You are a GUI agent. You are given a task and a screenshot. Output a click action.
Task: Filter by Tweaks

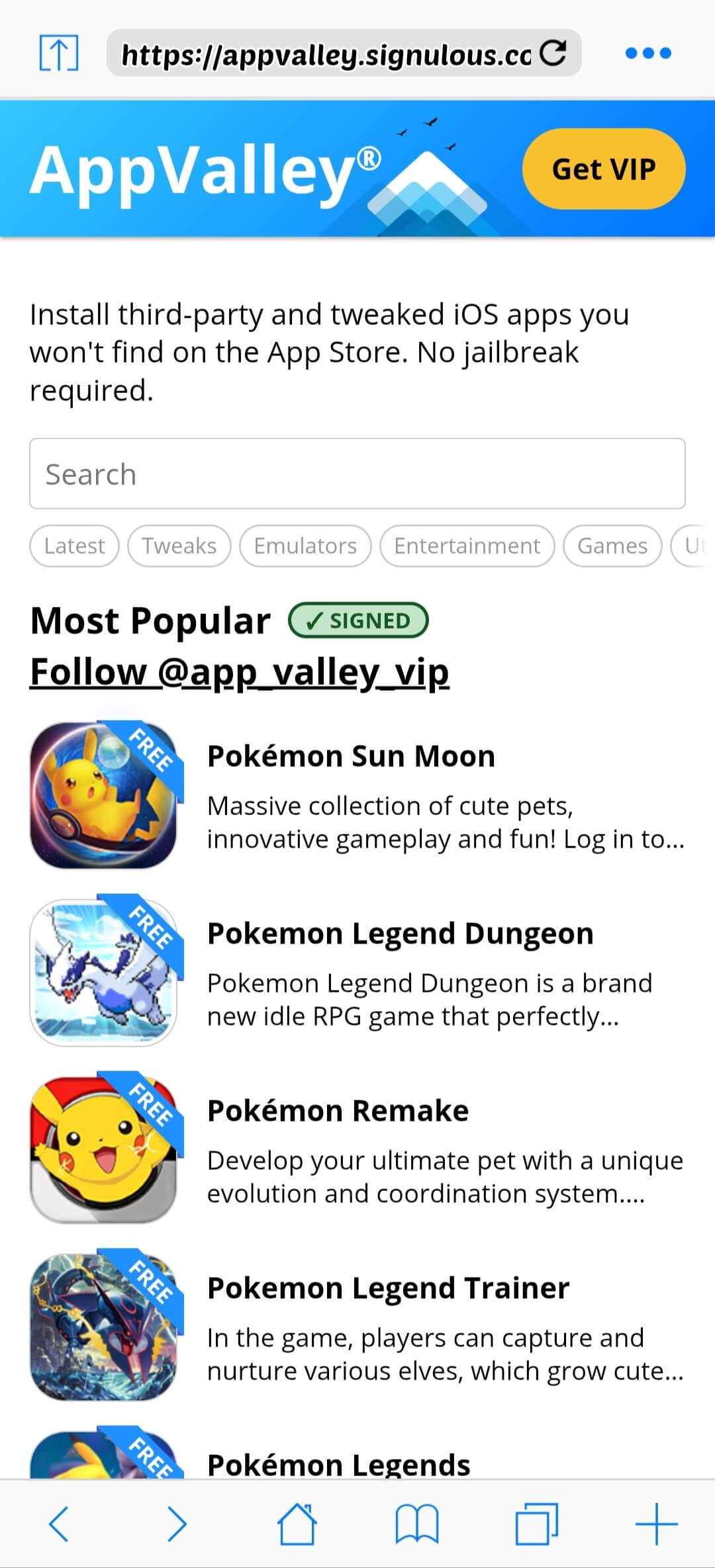click(x=179, y=546)
